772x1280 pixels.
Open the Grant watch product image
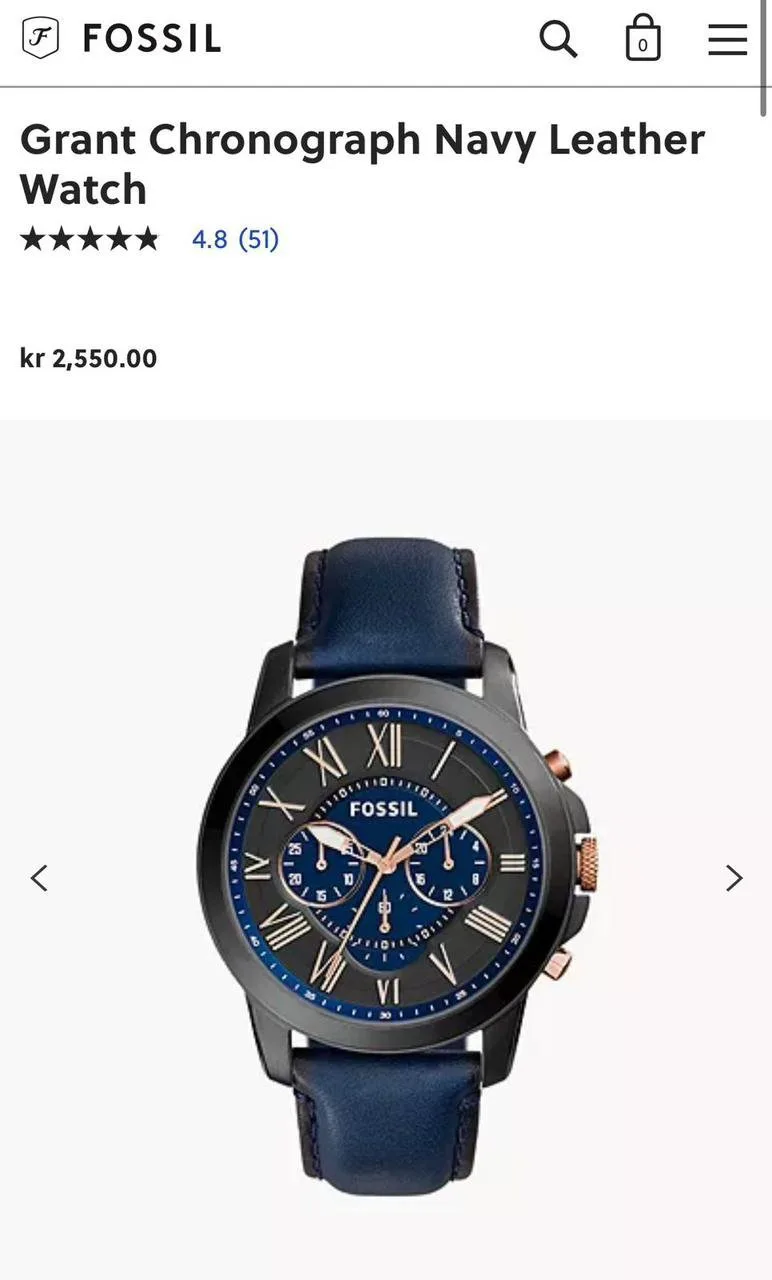click(x=388, y=865)
